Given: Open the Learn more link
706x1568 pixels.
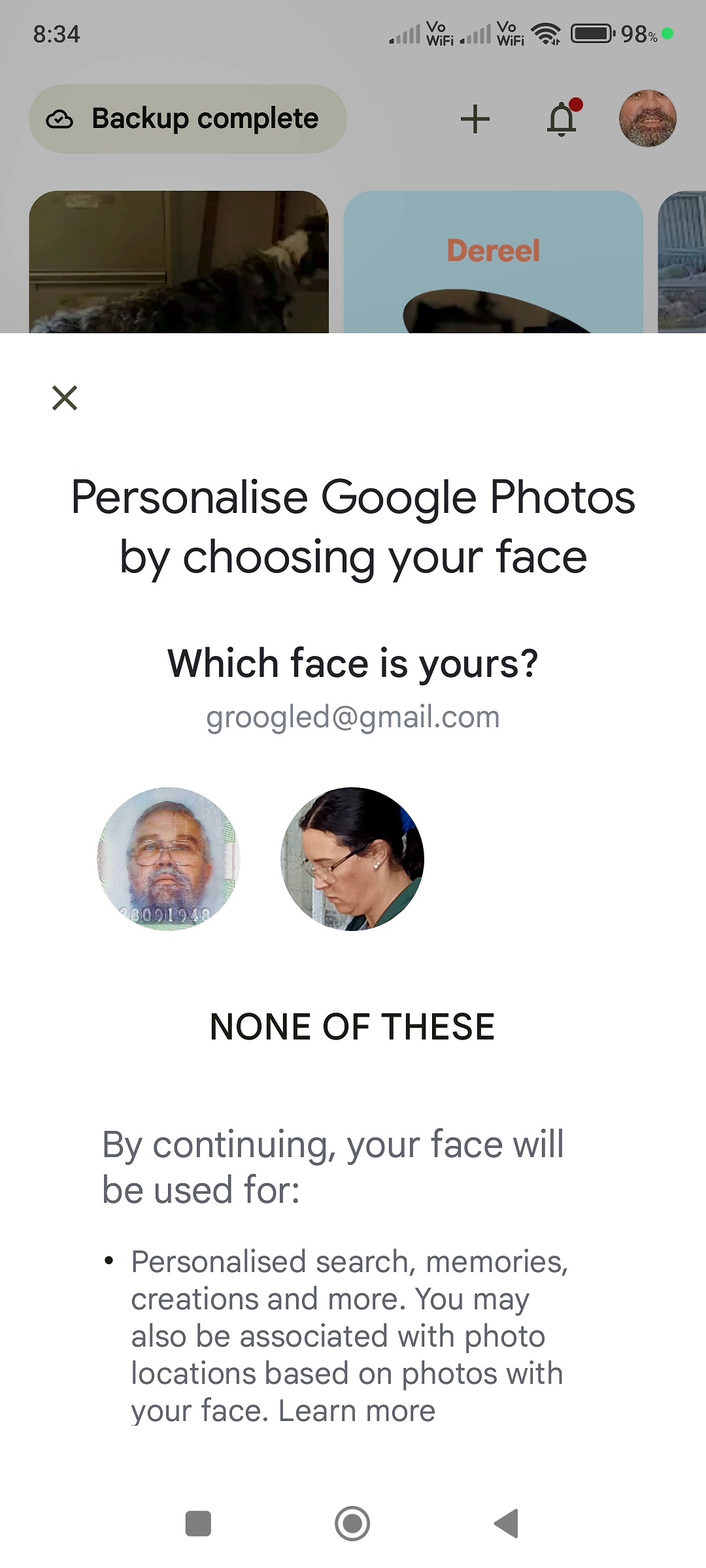Looking at the screenshot, I should pos(357,1411).
